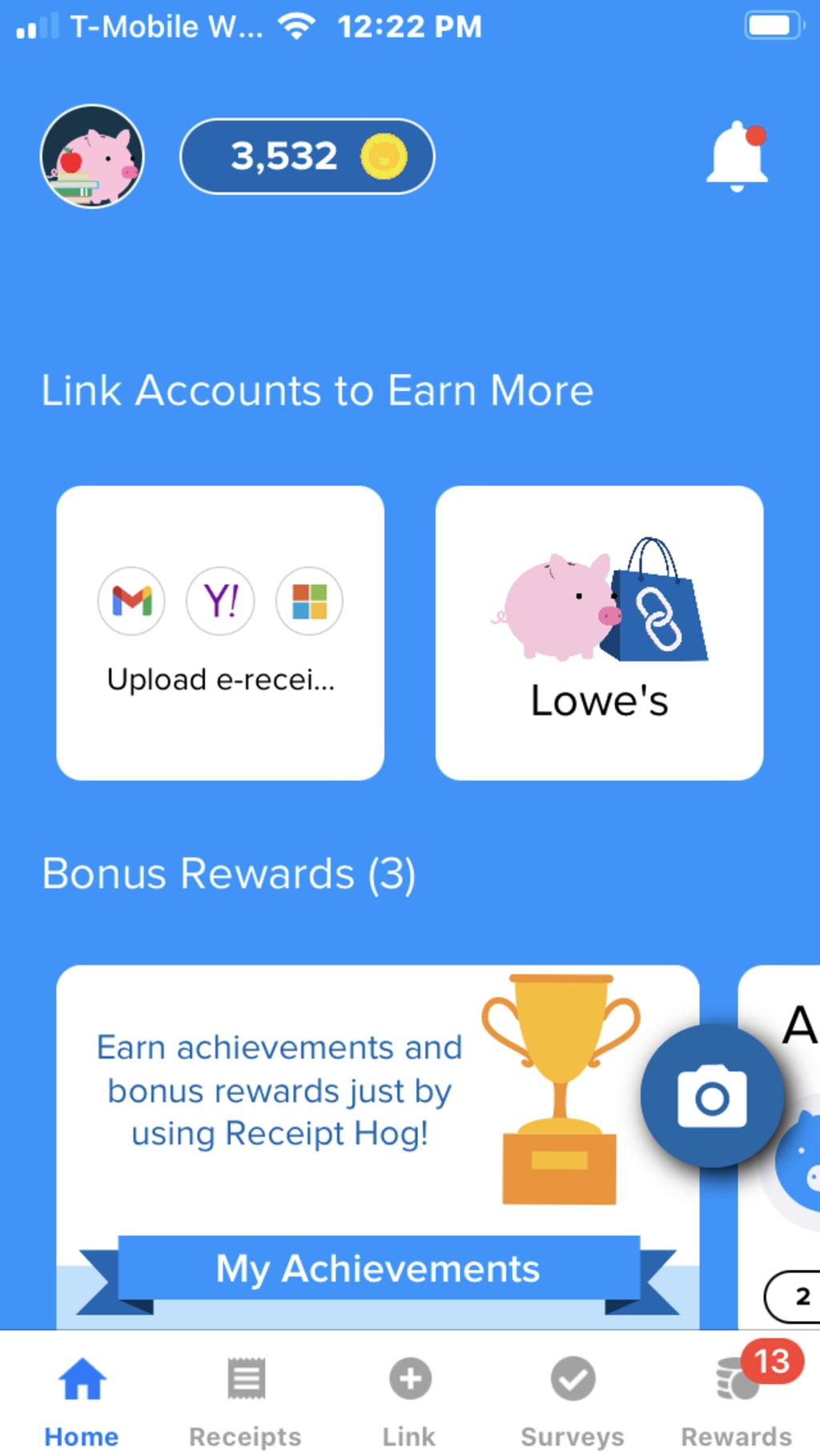
Task: Open the floating camera button
Action: pos(712,1096)
